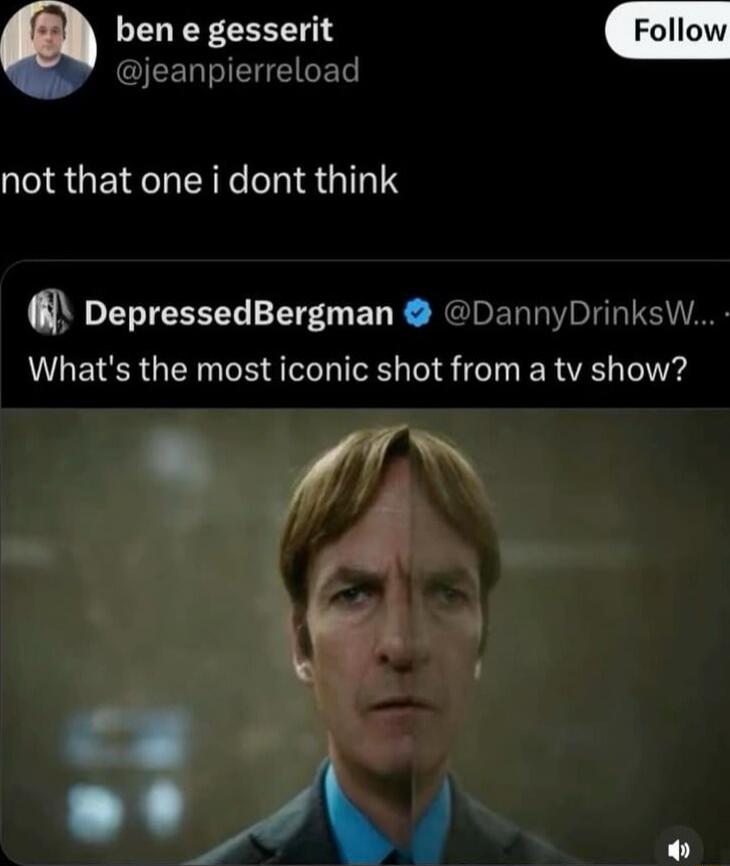Open ben e gesserit's profile picture
The height and width of the screenshot is (866, 730).
[47, 51]
